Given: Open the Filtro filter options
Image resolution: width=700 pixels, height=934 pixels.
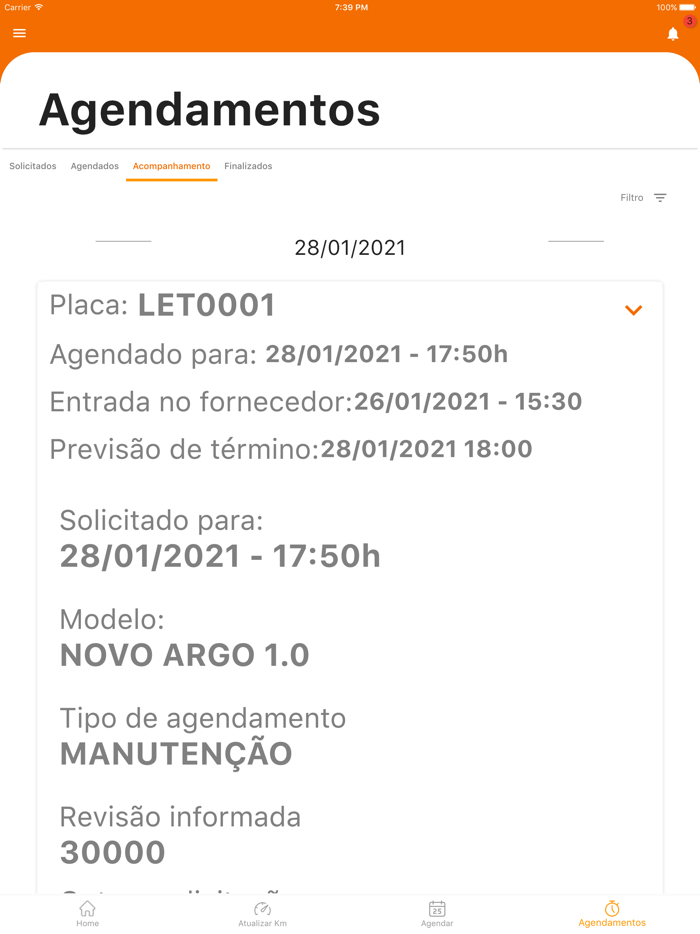Looking at the screenshot, I should pos(644,198).
